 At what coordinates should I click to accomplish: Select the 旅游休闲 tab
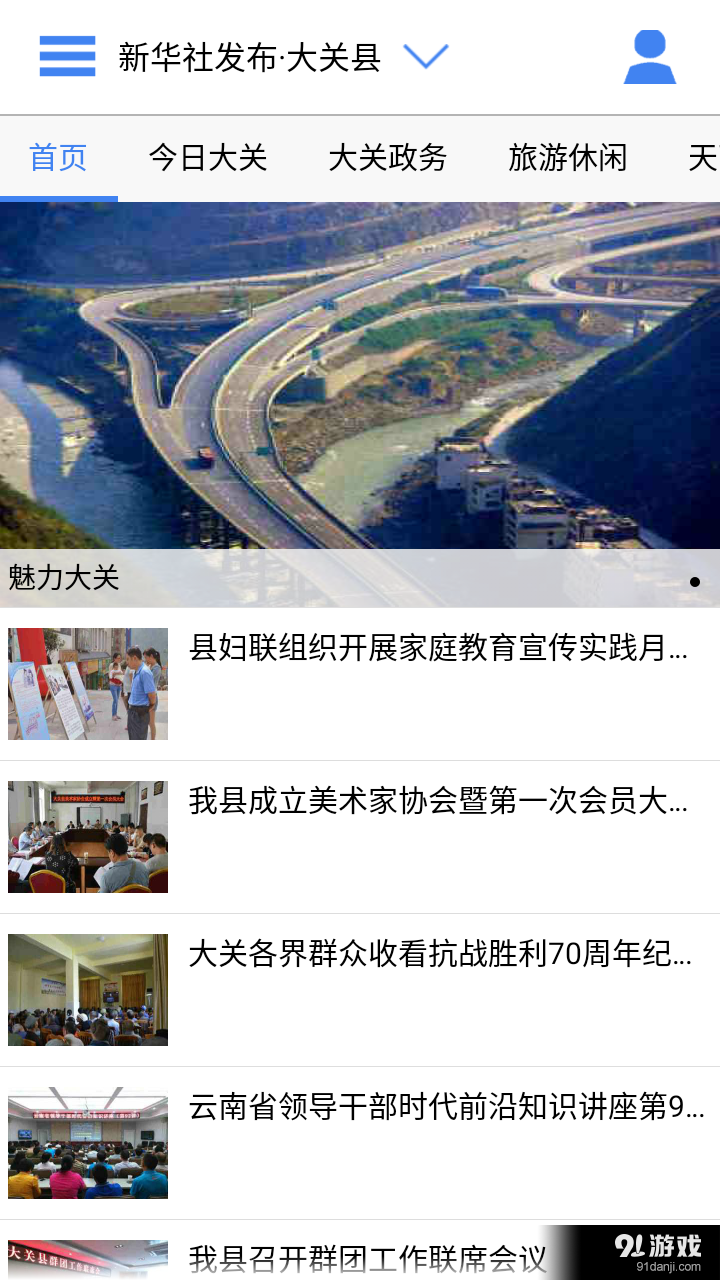(x=568, y=158)
